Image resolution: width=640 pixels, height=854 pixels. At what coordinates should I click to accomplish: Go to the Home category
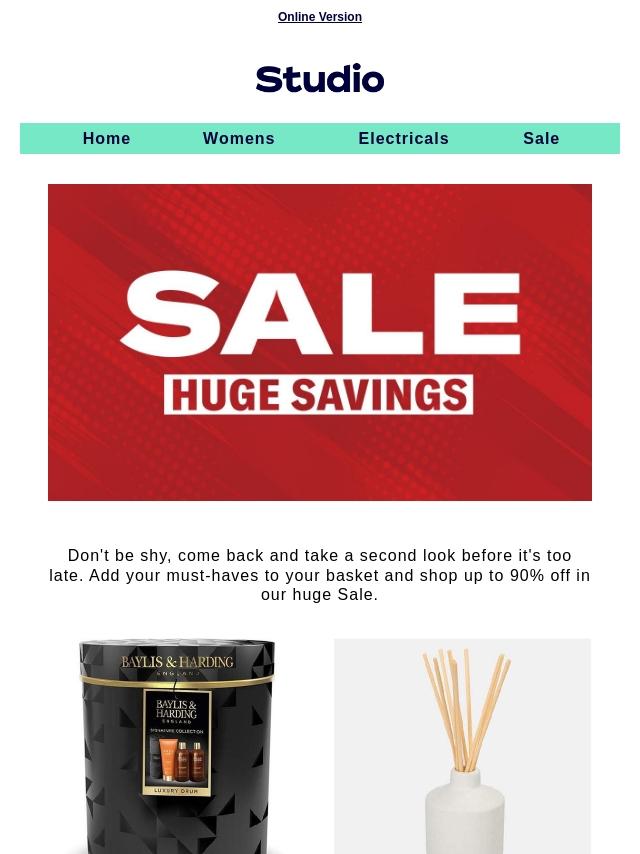click(x=107, y=138)
